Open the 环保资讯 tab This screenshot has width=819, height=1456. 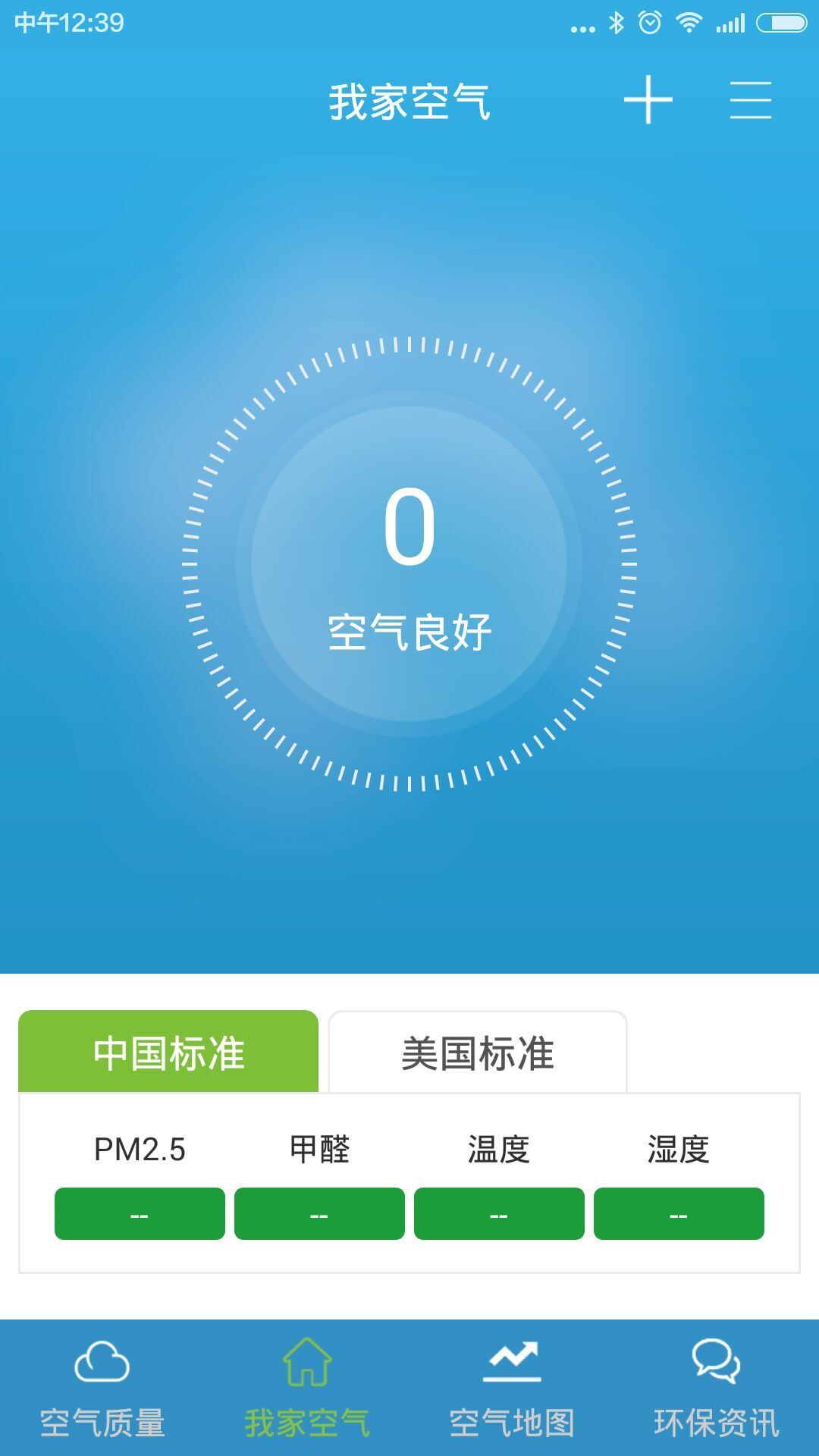(716, 1387)
